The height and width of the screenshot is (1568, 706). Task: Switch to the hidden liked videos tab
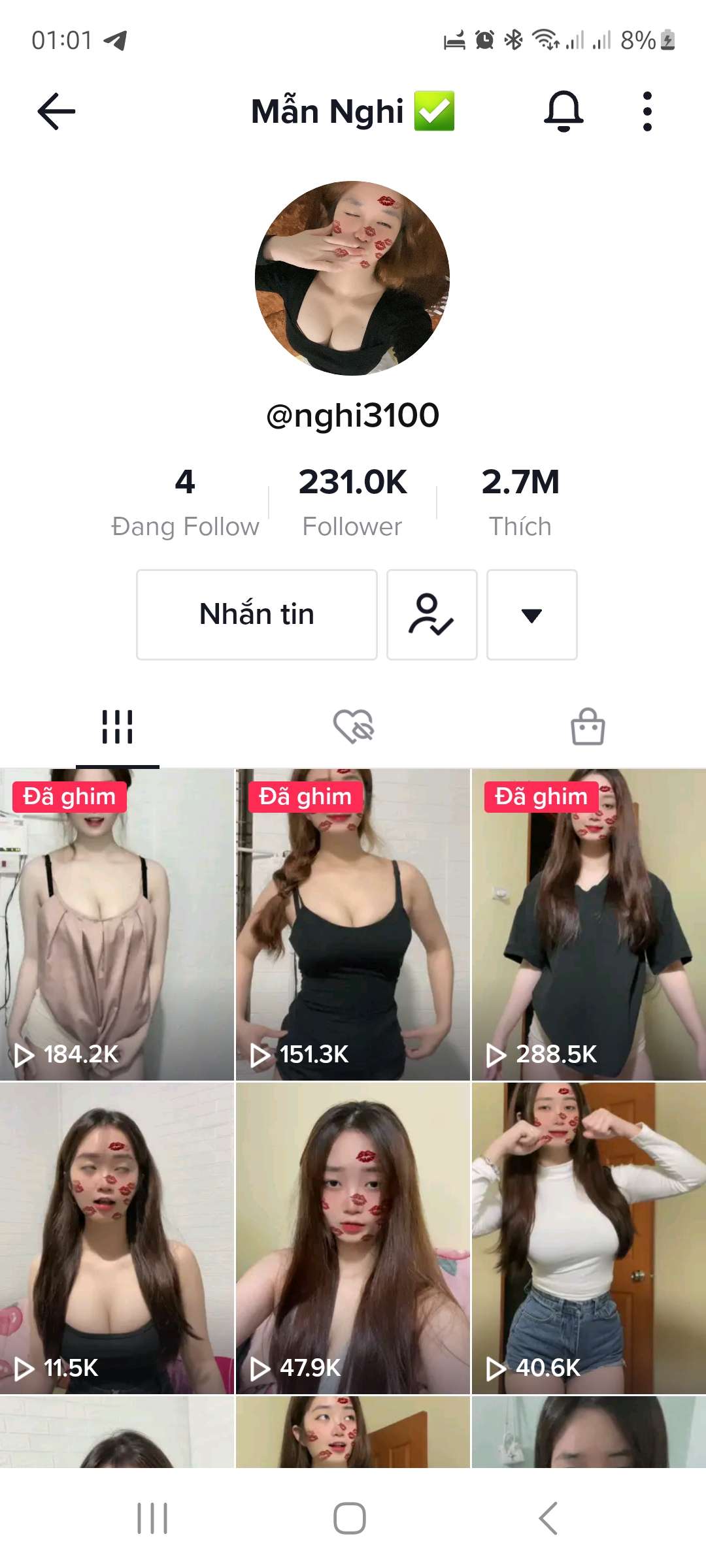(x=353, y=727)
